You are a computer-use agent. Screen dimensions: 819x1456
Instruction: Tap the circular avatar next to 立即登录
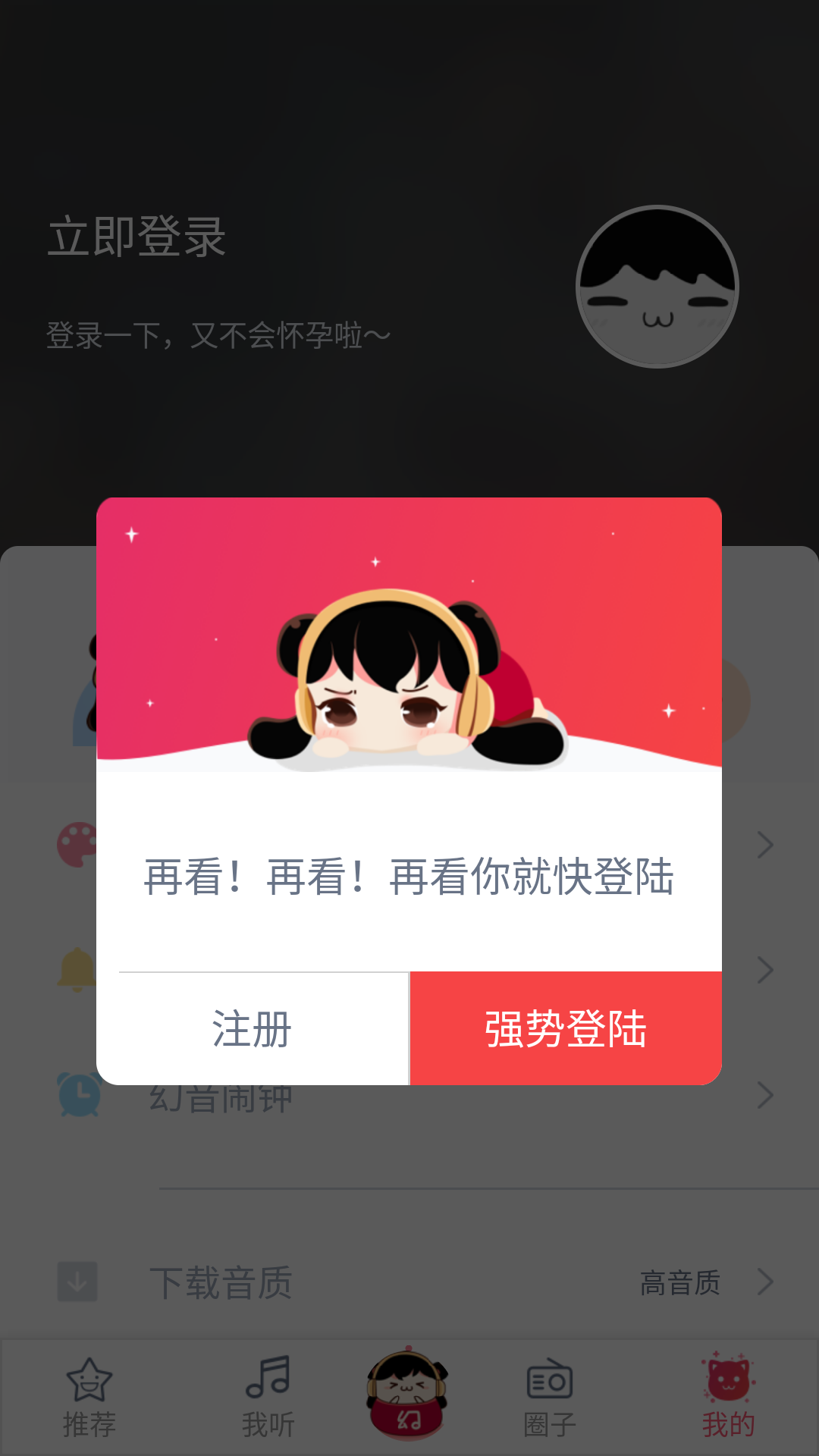[x=657, y=288]
